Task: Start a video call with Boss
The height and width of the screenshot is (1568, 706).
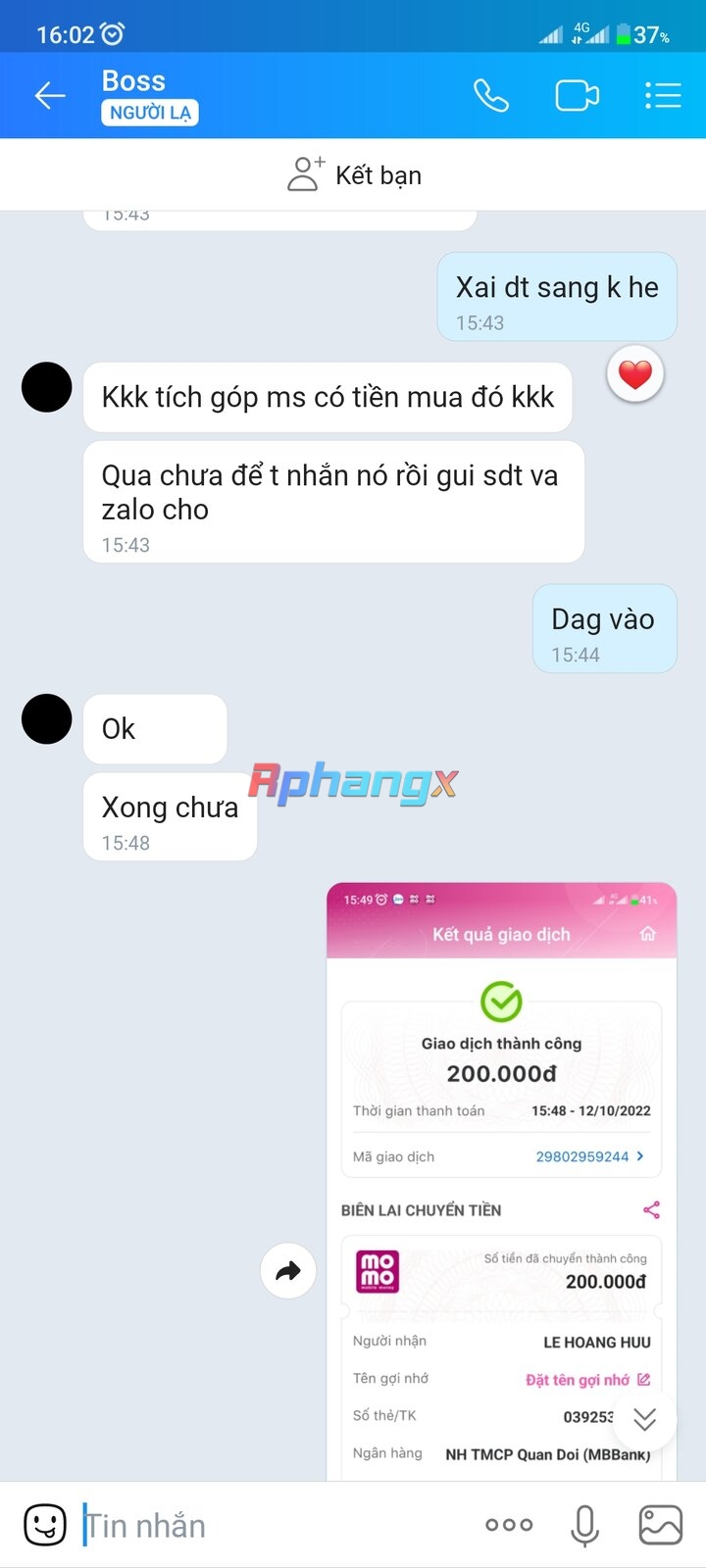Action: [577, 95]
